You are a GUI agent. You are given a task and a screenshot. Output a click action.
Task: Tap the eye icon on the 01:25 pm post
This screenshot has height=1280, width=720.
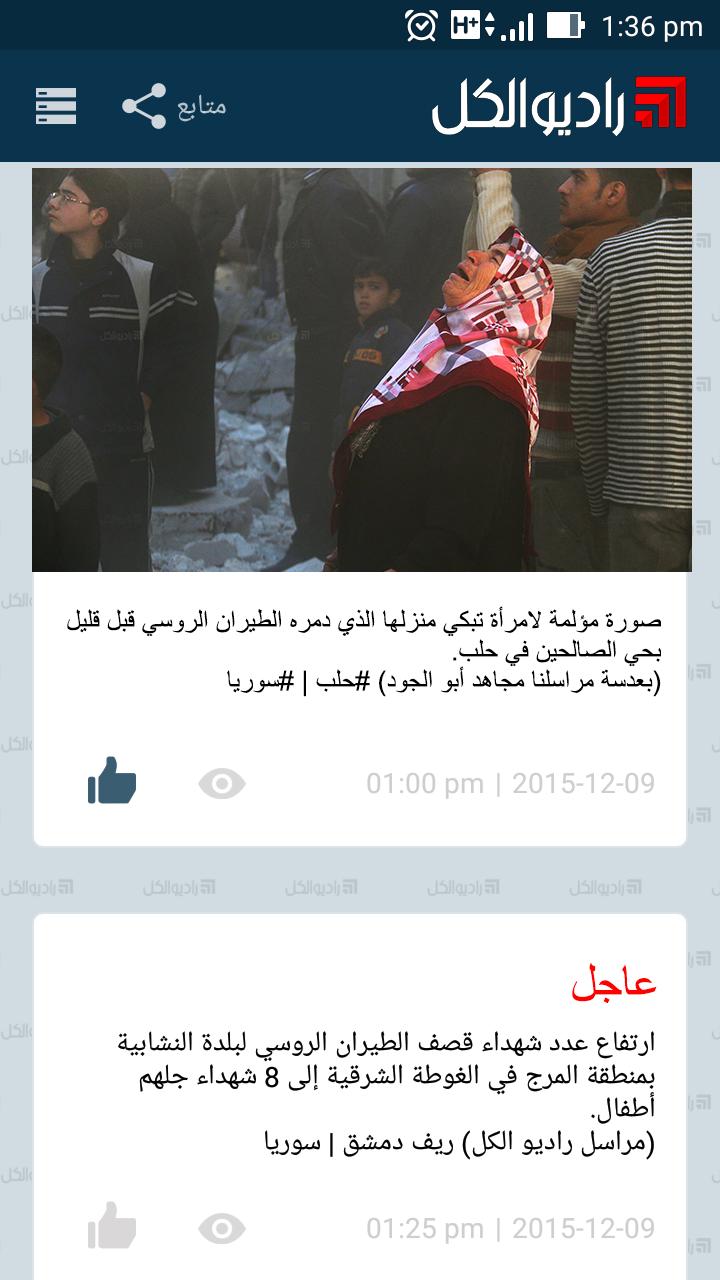[222, 1228]
